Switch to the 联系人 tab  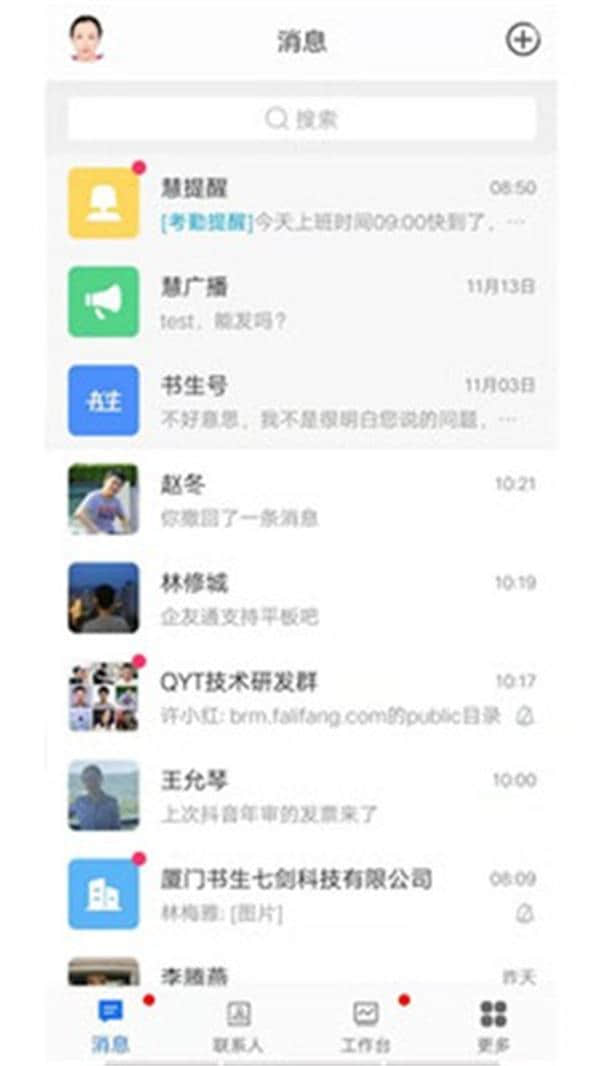238,1025
